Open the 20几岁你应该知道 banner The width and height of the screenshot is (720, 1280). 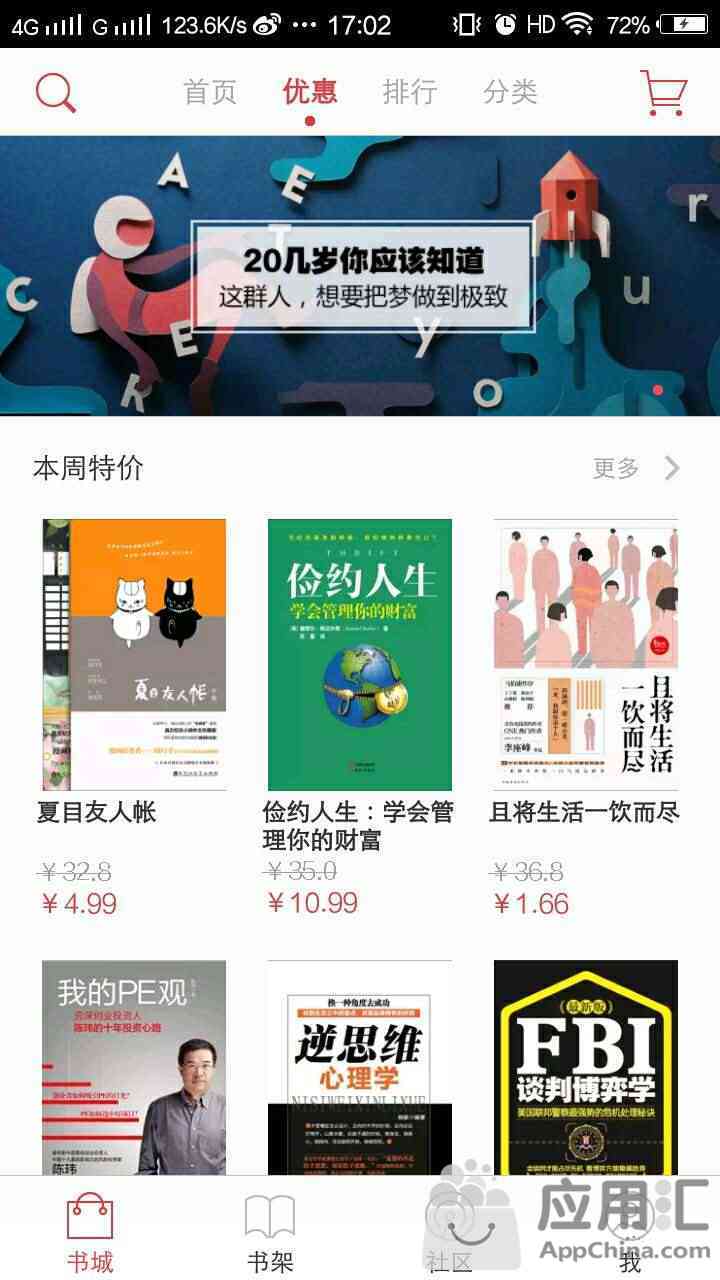(x=360, y=275)
